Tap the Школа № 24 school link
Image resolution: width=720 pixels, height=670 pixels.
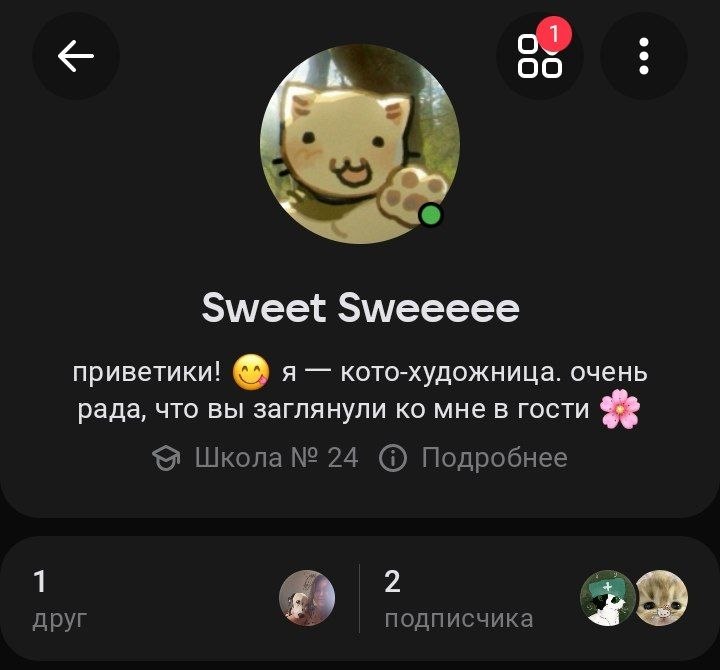(x=255, y=458)
